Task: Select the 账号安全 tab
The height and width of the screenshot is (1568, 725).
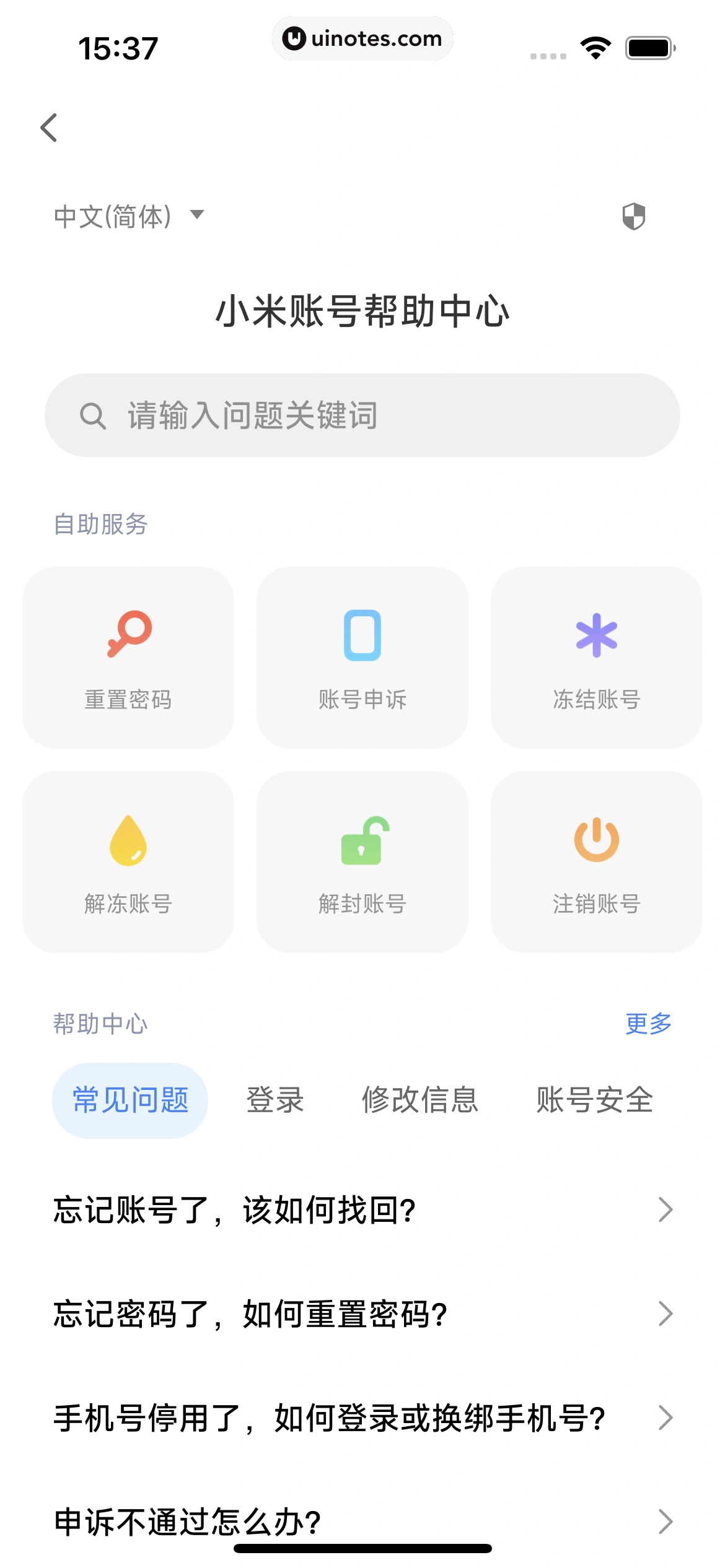Action: (x=594, y=1100)
